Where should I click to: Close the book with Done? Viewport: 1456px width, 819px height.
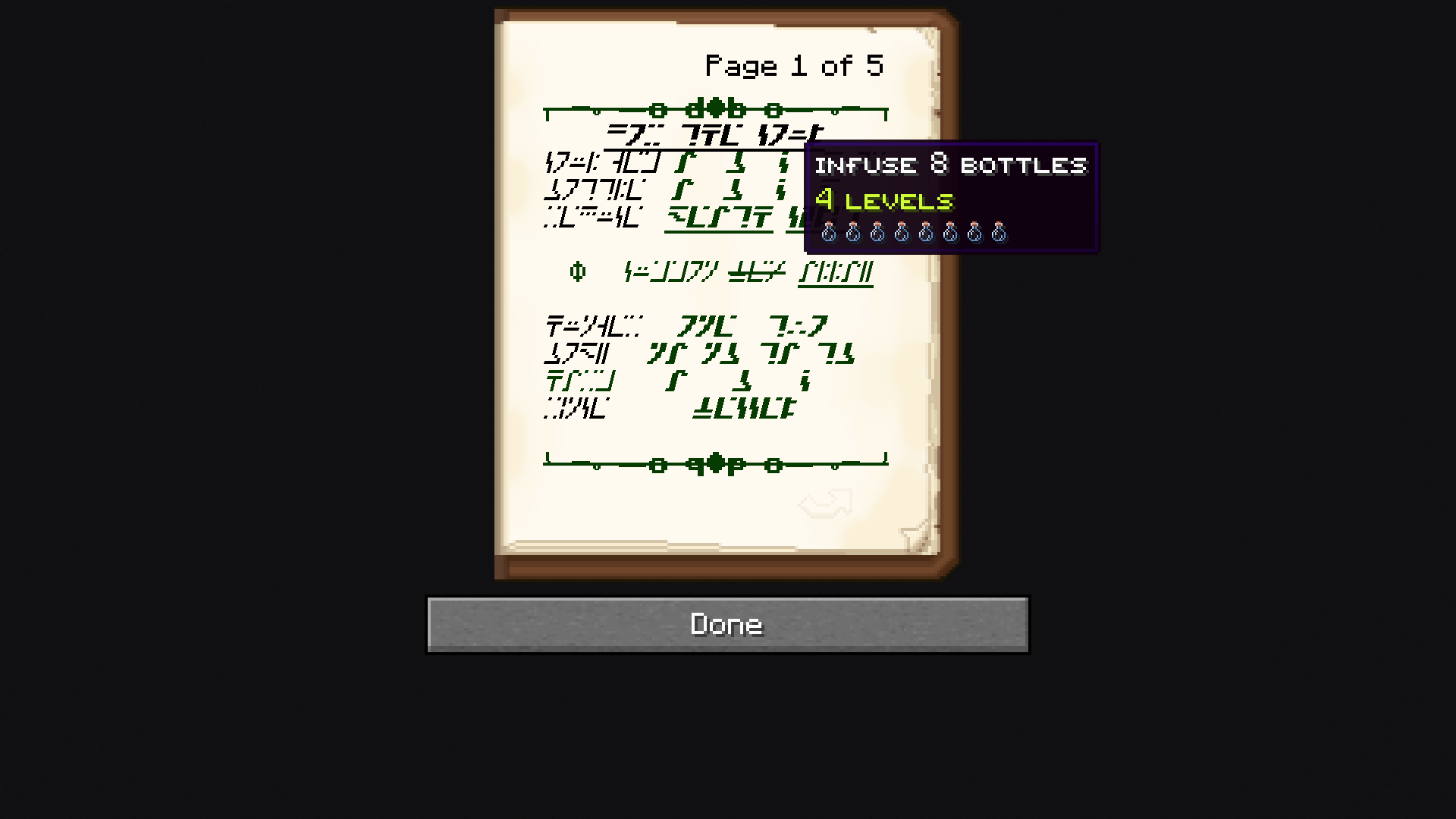tap(727, 624)
